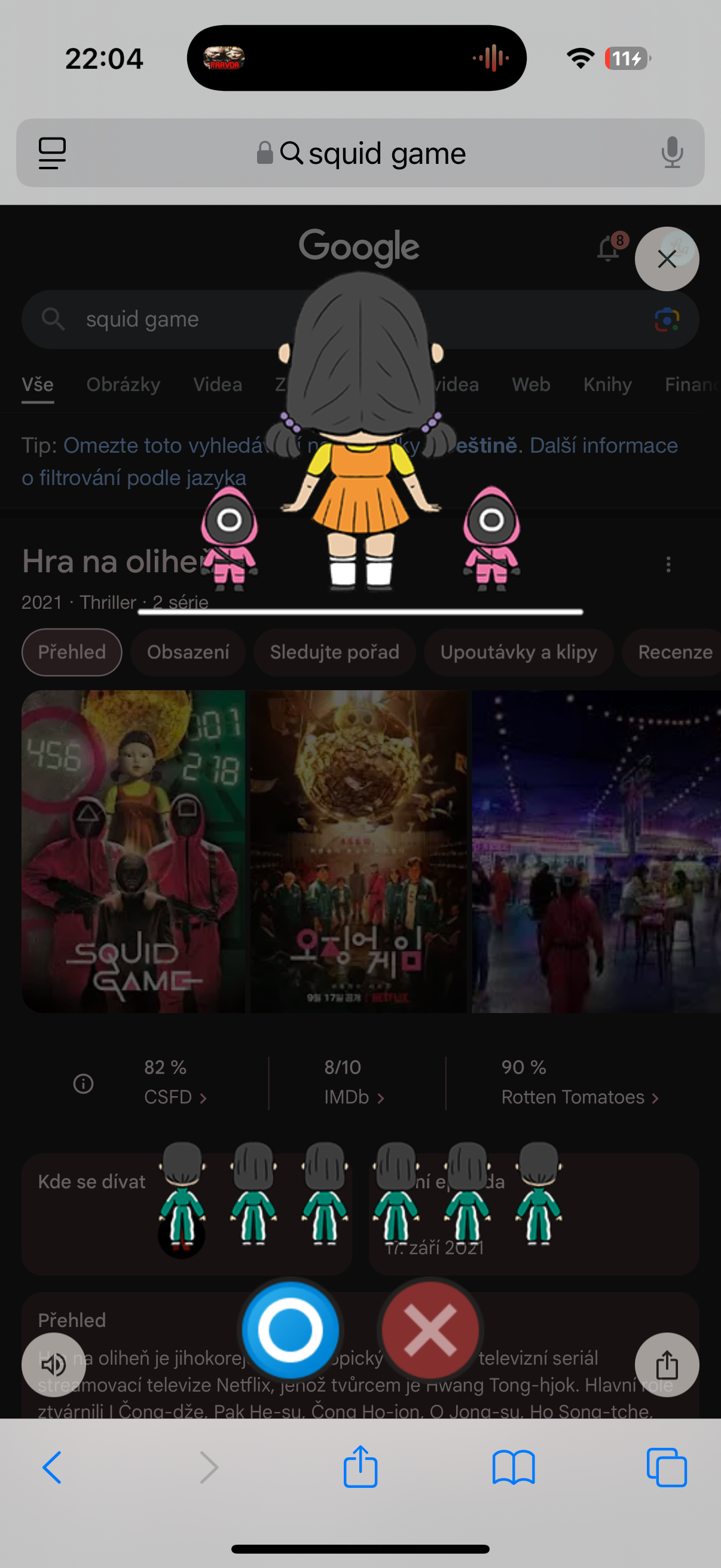
Task: Show all open Safari tabs
Action: [666, 1467]
